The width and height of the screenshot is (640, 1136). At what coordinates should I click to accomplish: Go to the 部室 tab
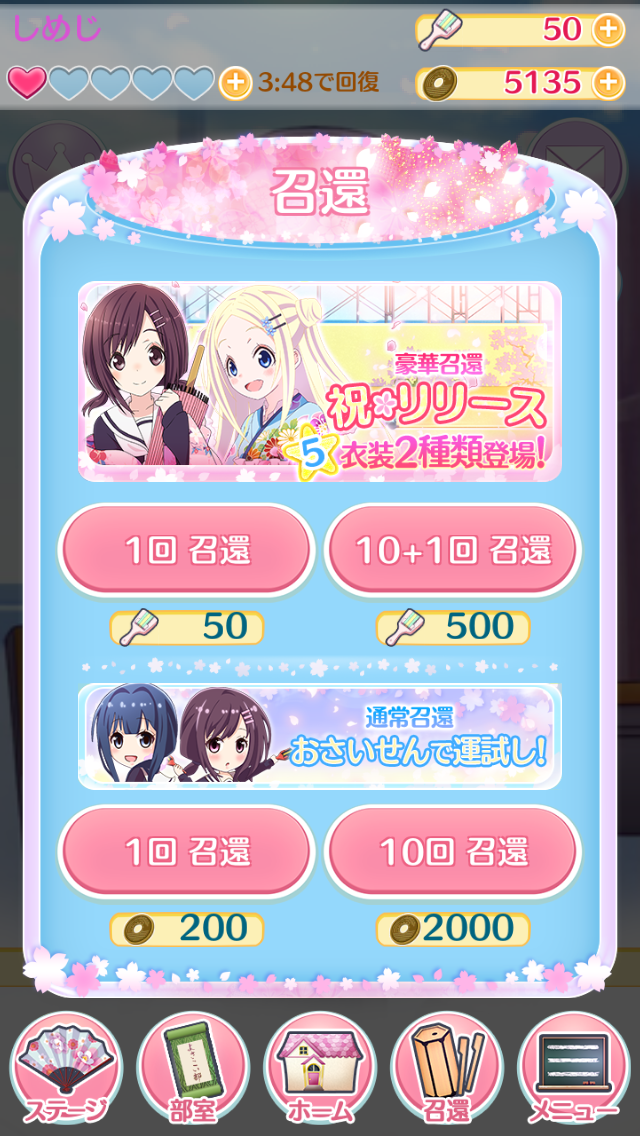192,1068
